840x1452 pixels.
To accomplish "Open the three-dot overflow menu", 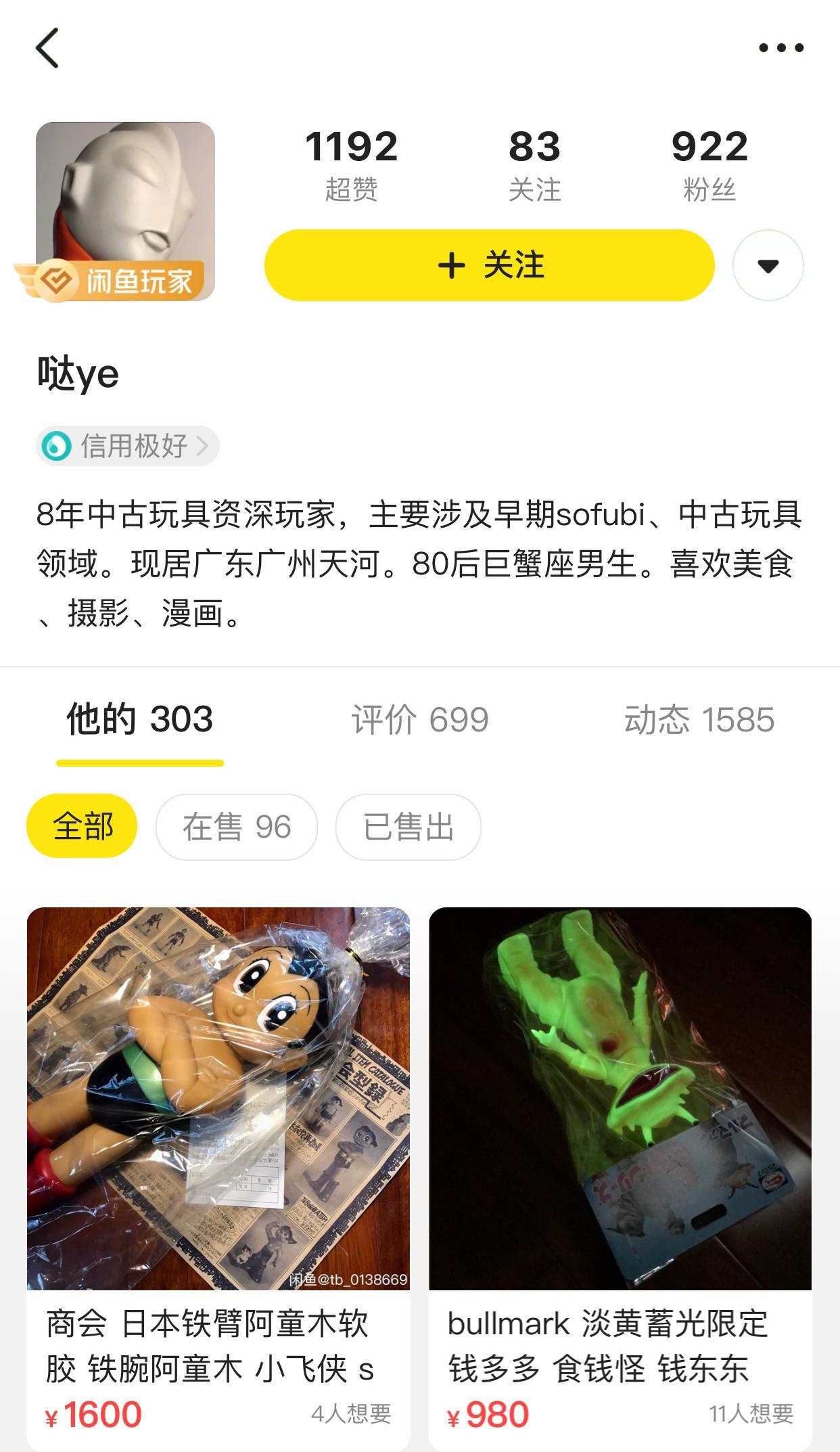I will coord(780,48).
